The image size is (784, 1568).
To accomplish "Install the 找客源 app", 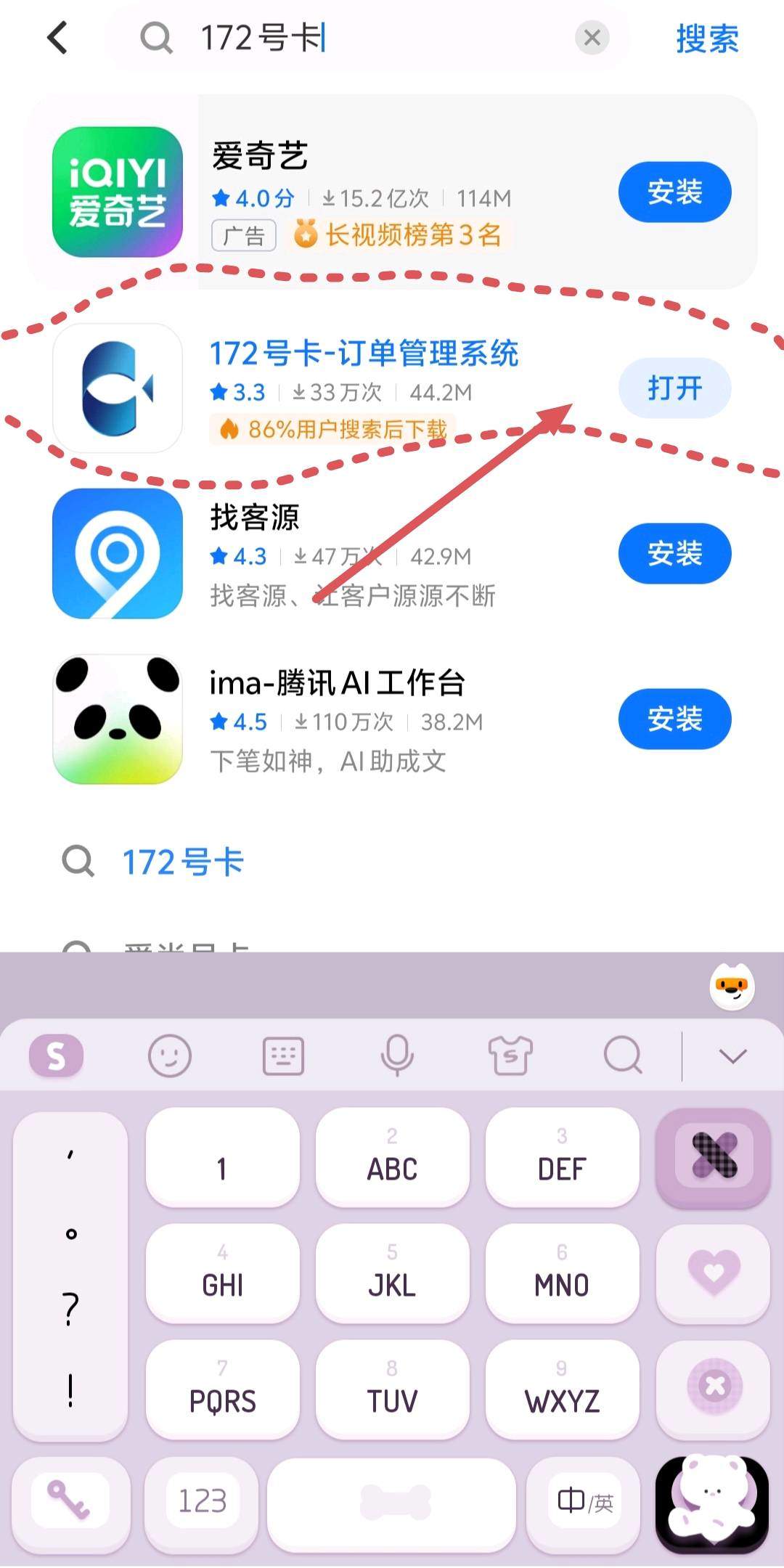I will pos(674,554).
